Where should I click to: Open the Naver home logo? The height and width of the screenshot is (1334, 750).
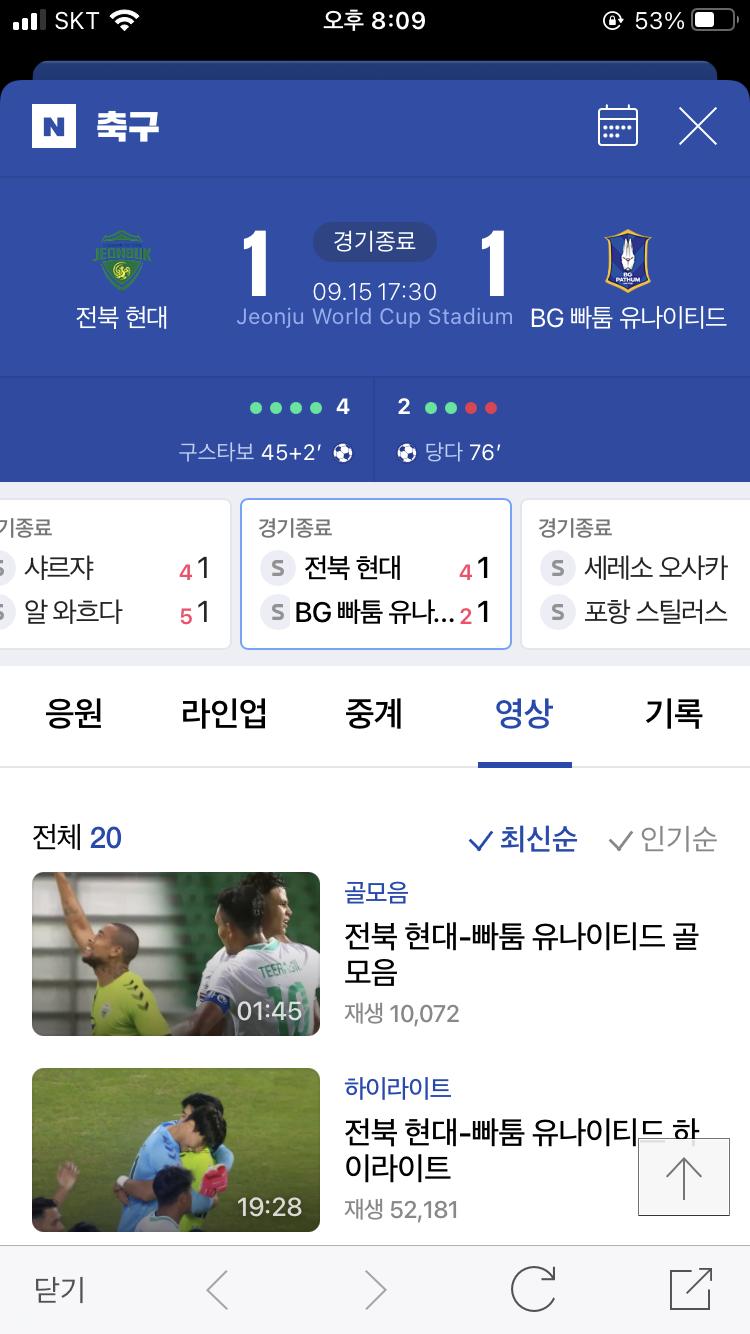(x=54, y=126)
